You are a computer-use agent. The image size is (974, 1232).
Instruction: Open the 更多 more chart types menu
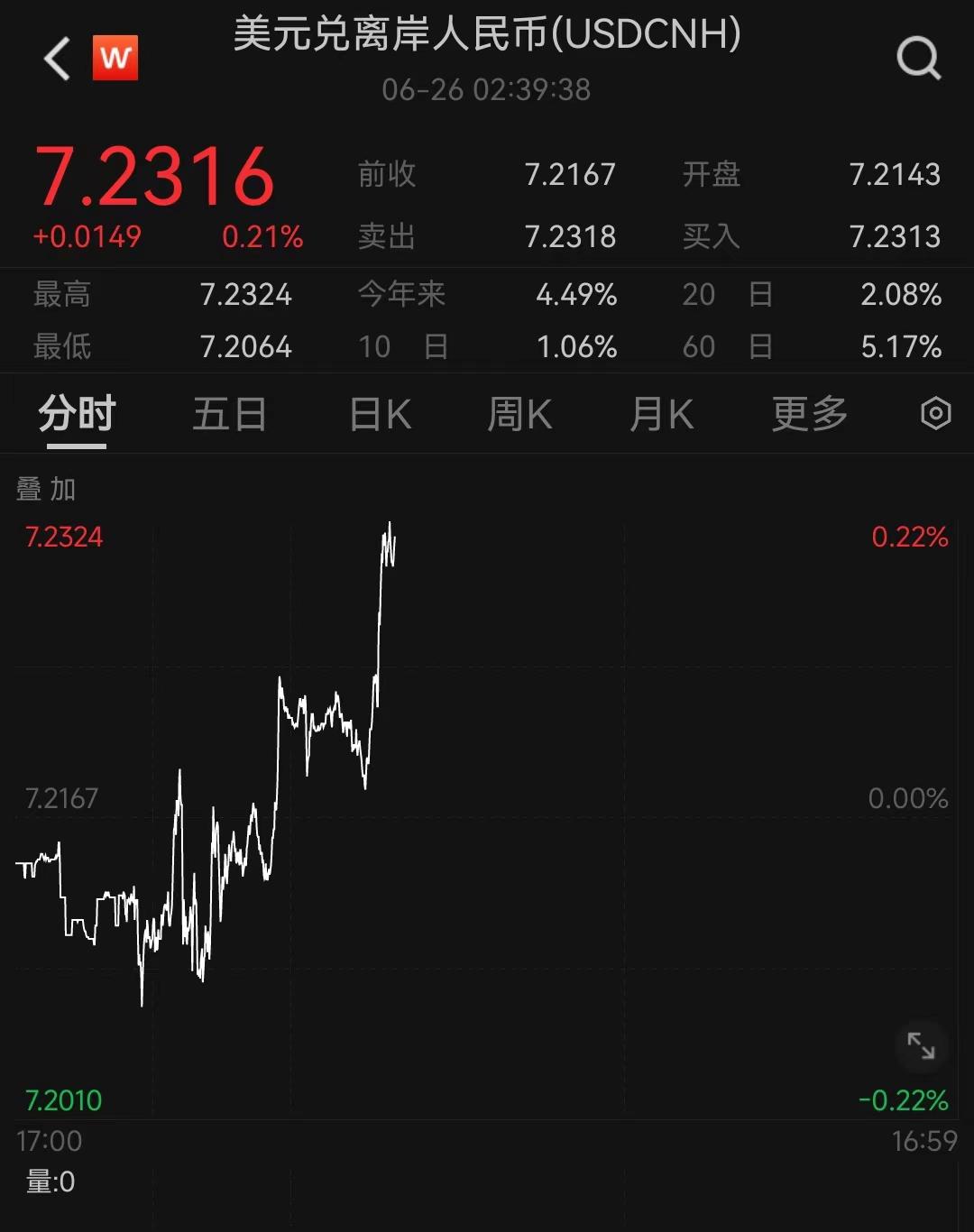coord(809,414)
